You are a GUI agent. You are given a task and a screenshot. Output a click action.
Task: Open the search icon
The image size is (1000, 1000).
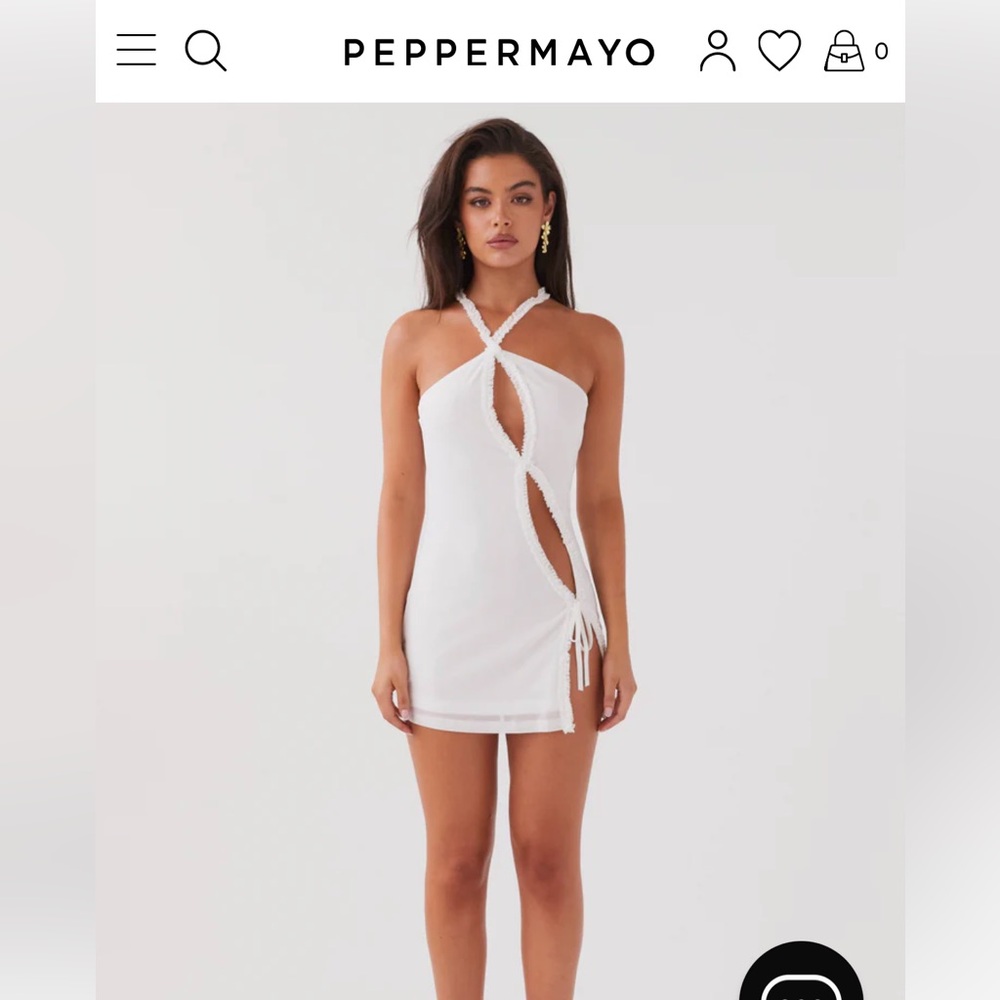(x=205, y=50)
